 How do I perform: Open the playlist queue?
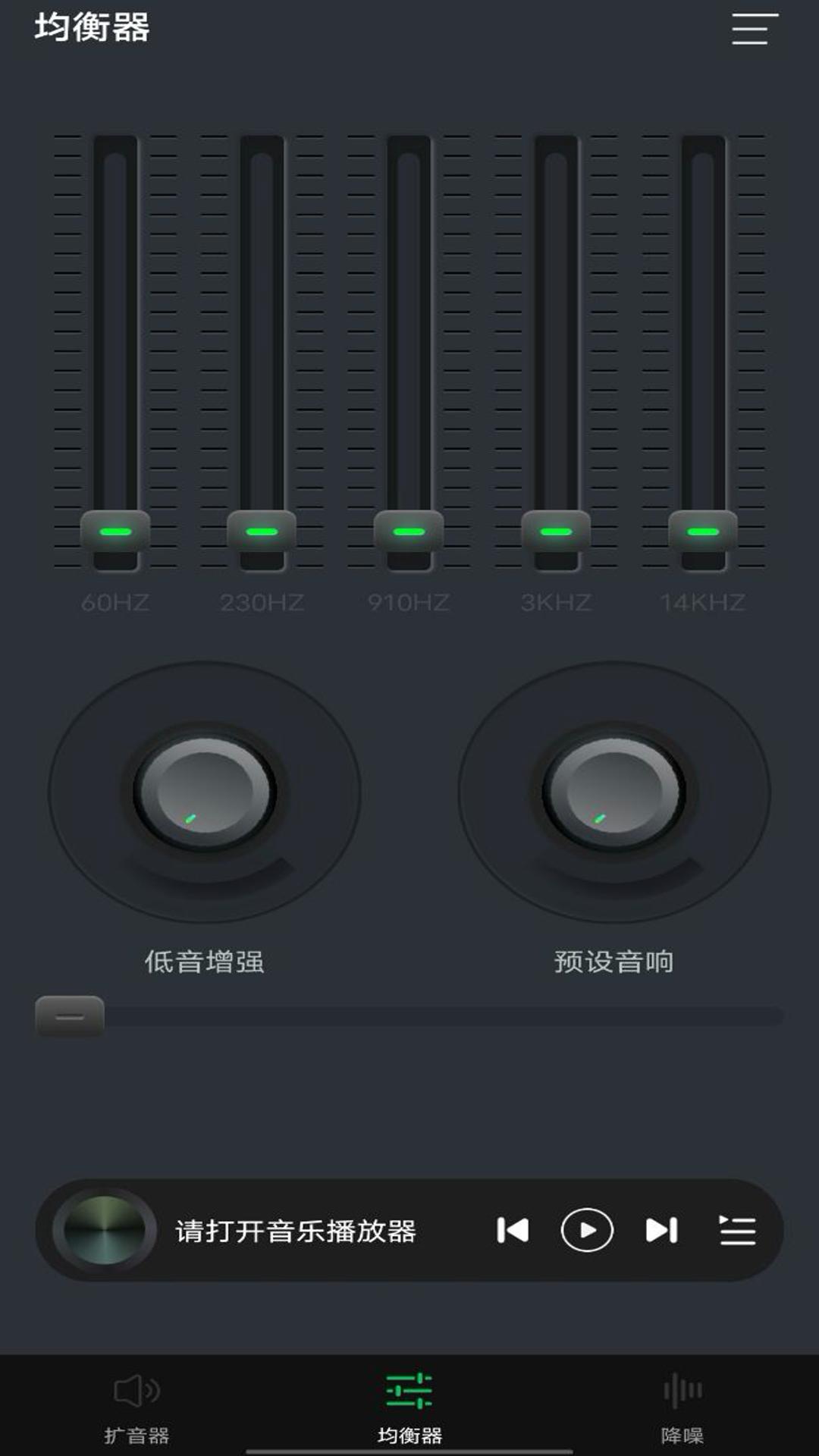coord(737,1230)
